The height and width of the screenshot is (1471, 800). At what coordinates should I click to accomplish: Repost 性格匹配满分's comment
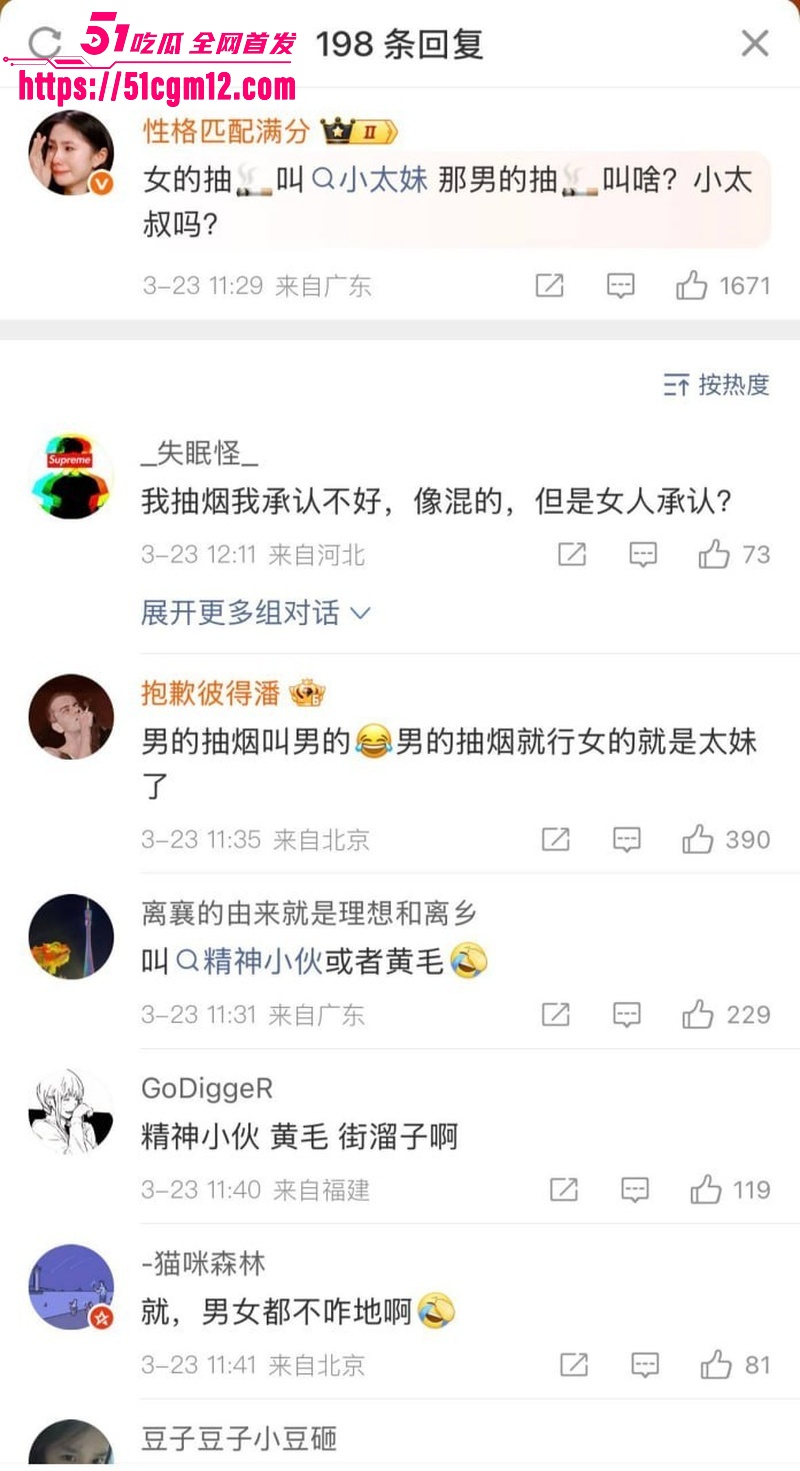[549, 286]
